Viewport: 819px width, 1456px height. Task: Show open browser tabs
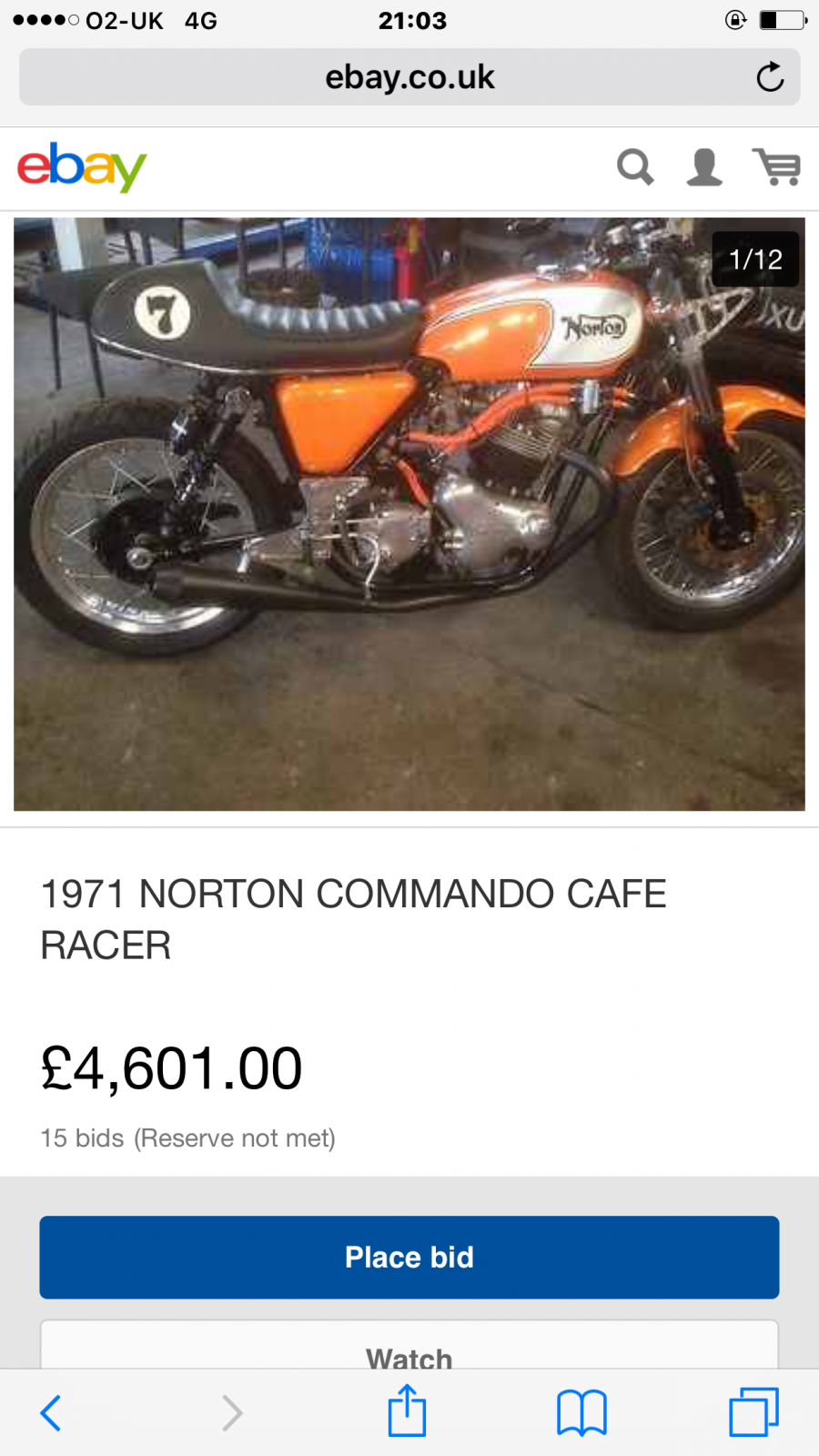coord(753,1412)
